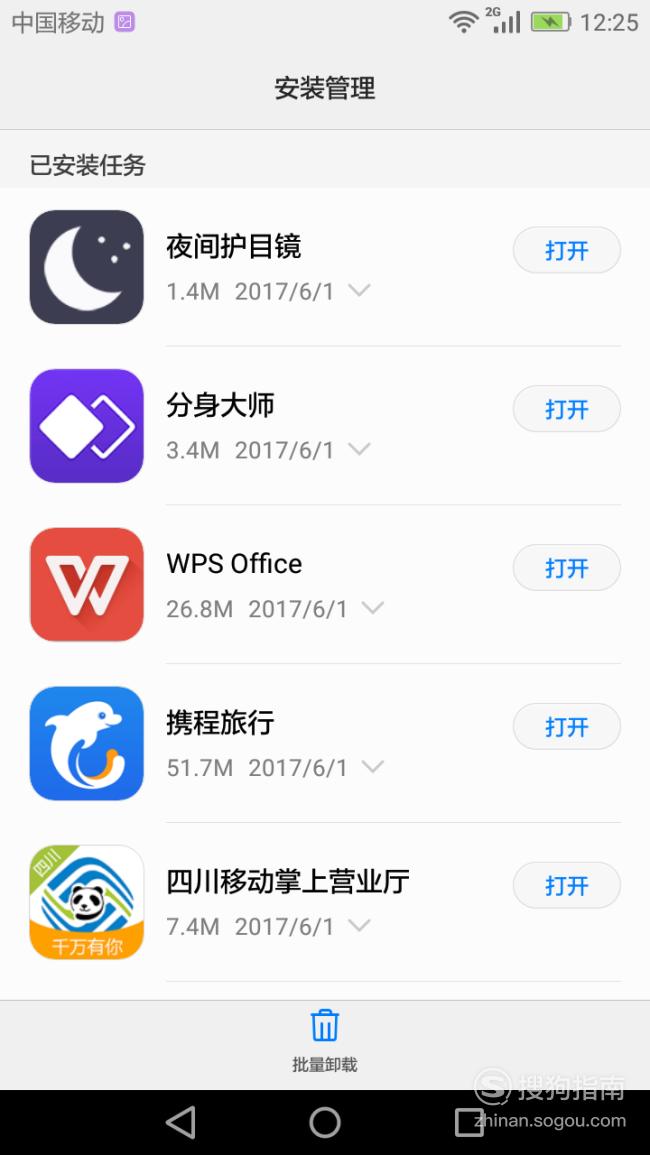Tap 打开 next to 分身大师

coord(566,409)
